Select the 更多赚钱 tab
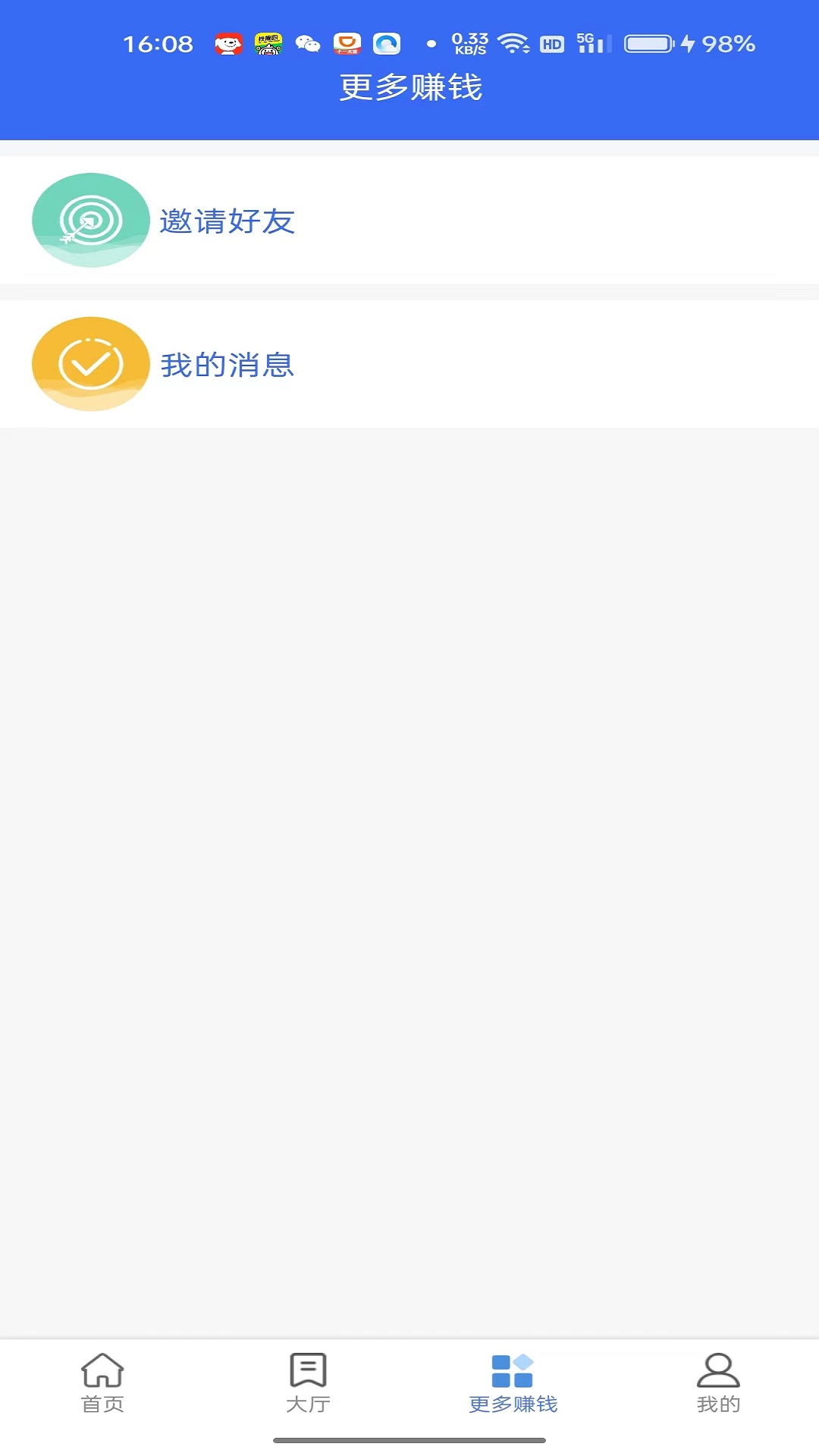The height and width of the screenshot is (1456, 819). tap(513, 1383)
